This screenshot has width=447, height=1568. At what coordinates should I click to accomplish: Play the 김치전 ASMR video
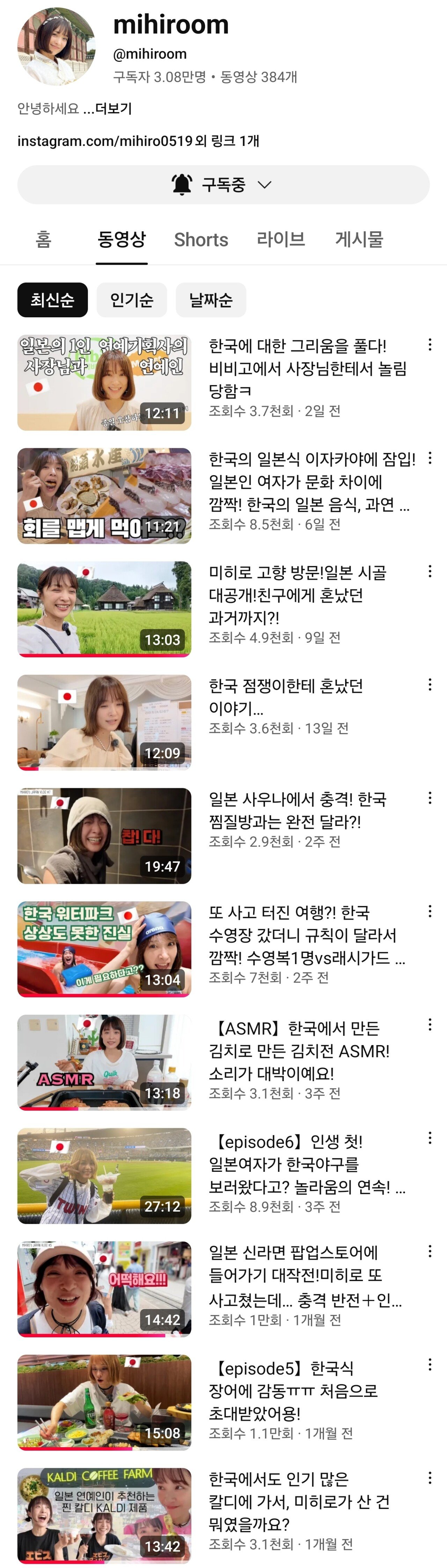104,1062
